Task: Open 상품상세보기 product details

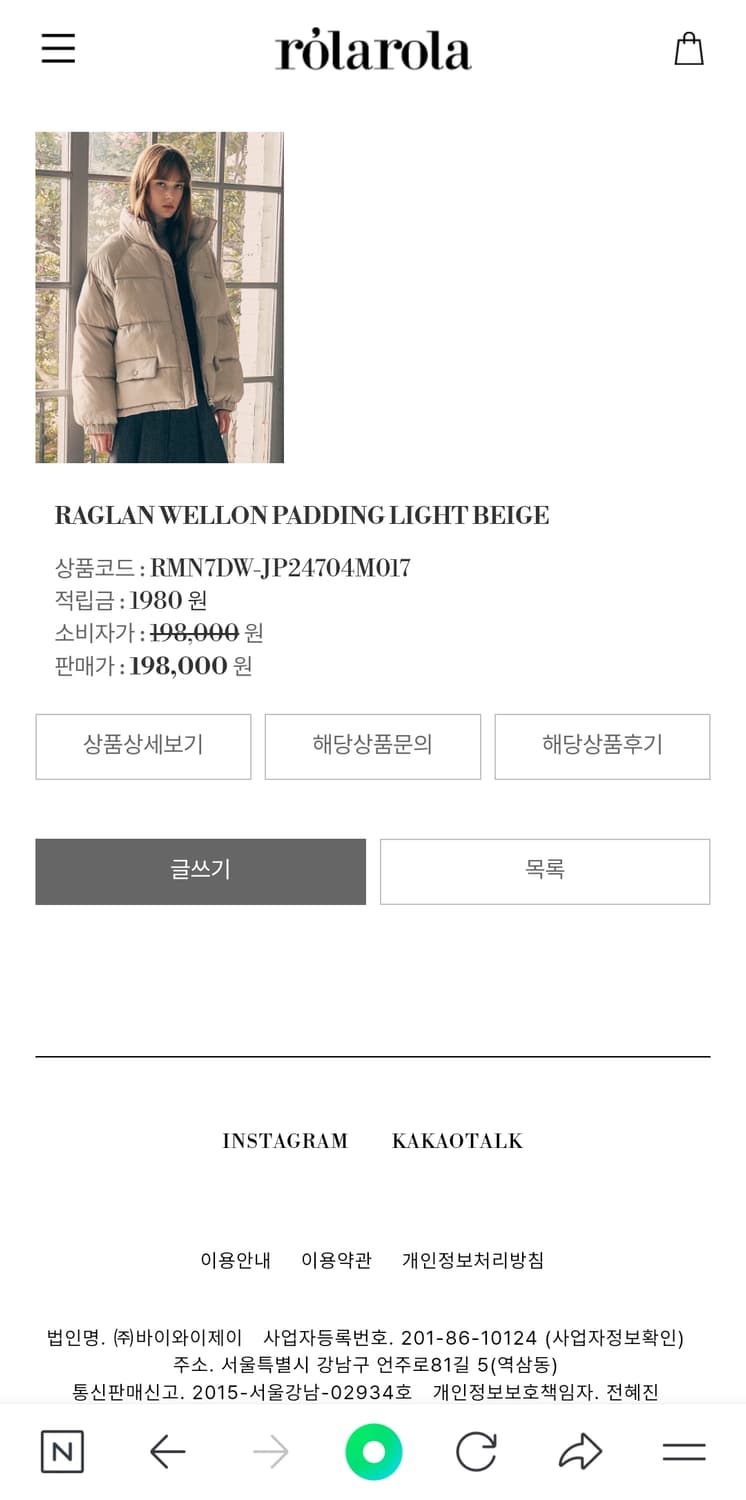Action: 142,746
